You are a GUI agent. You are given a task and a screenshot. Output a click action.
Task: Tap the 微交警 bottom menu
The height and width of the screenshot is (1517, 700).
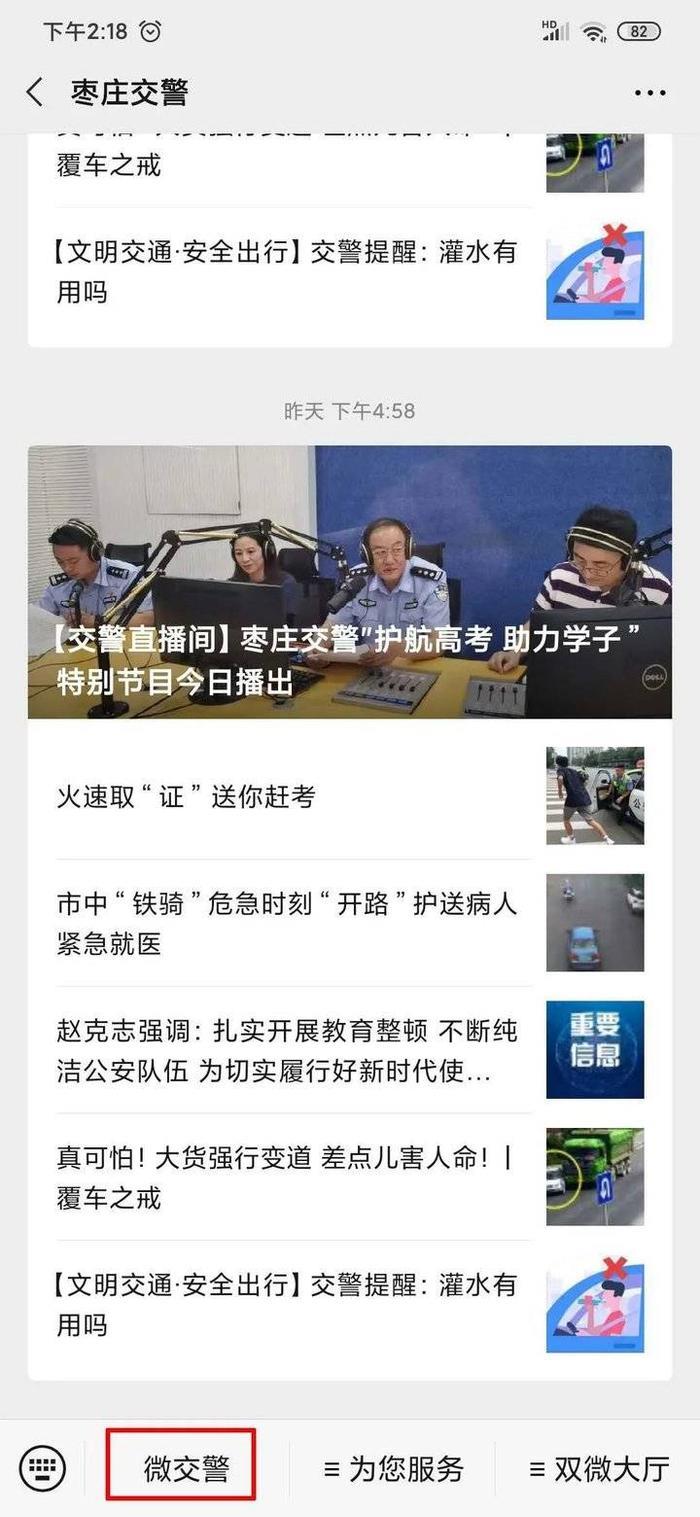pyautogui.click(x=186, y=1468)
